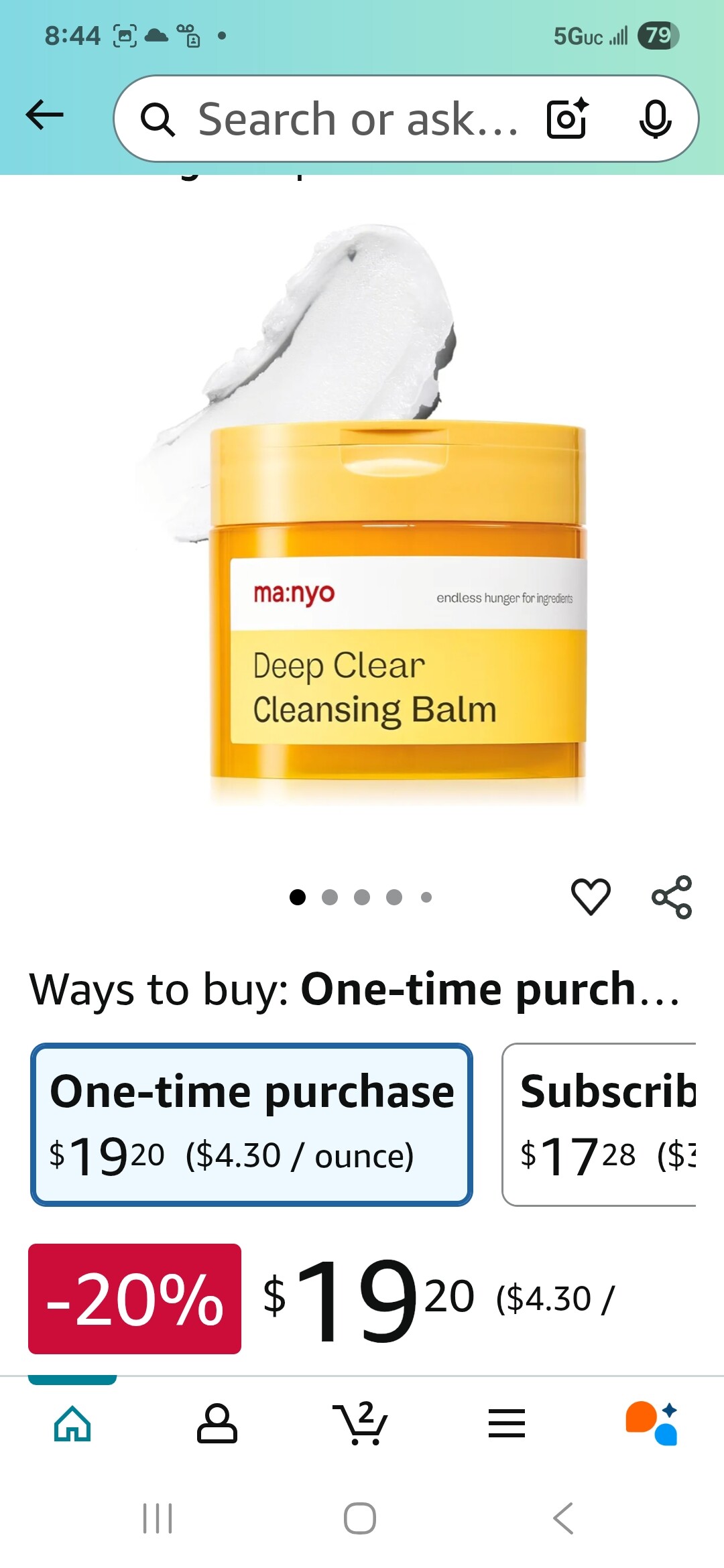
Task: Open system recent apps
Action: pyautogui.click(x=158, y=1518)
